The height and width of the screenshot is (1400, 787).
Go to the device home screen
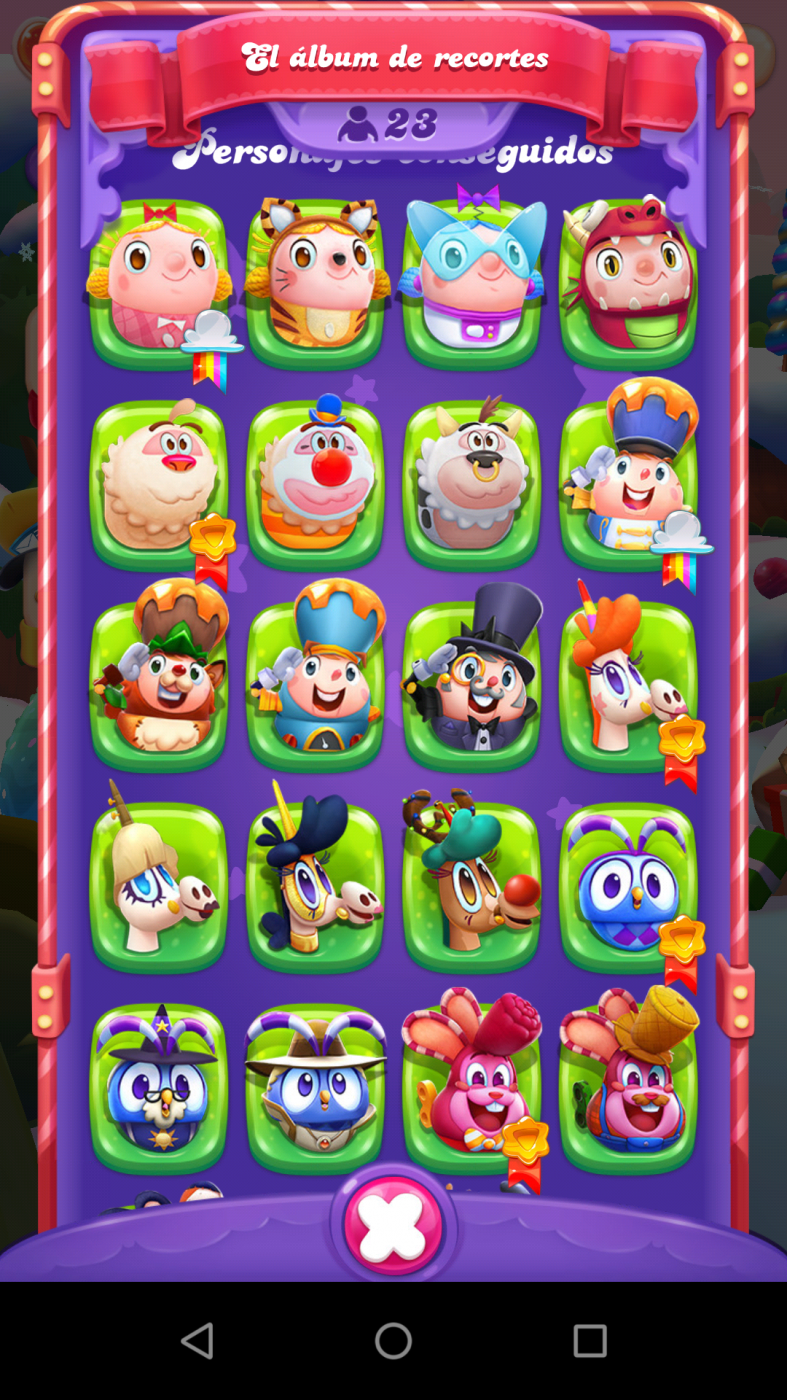click(393, 1341)
